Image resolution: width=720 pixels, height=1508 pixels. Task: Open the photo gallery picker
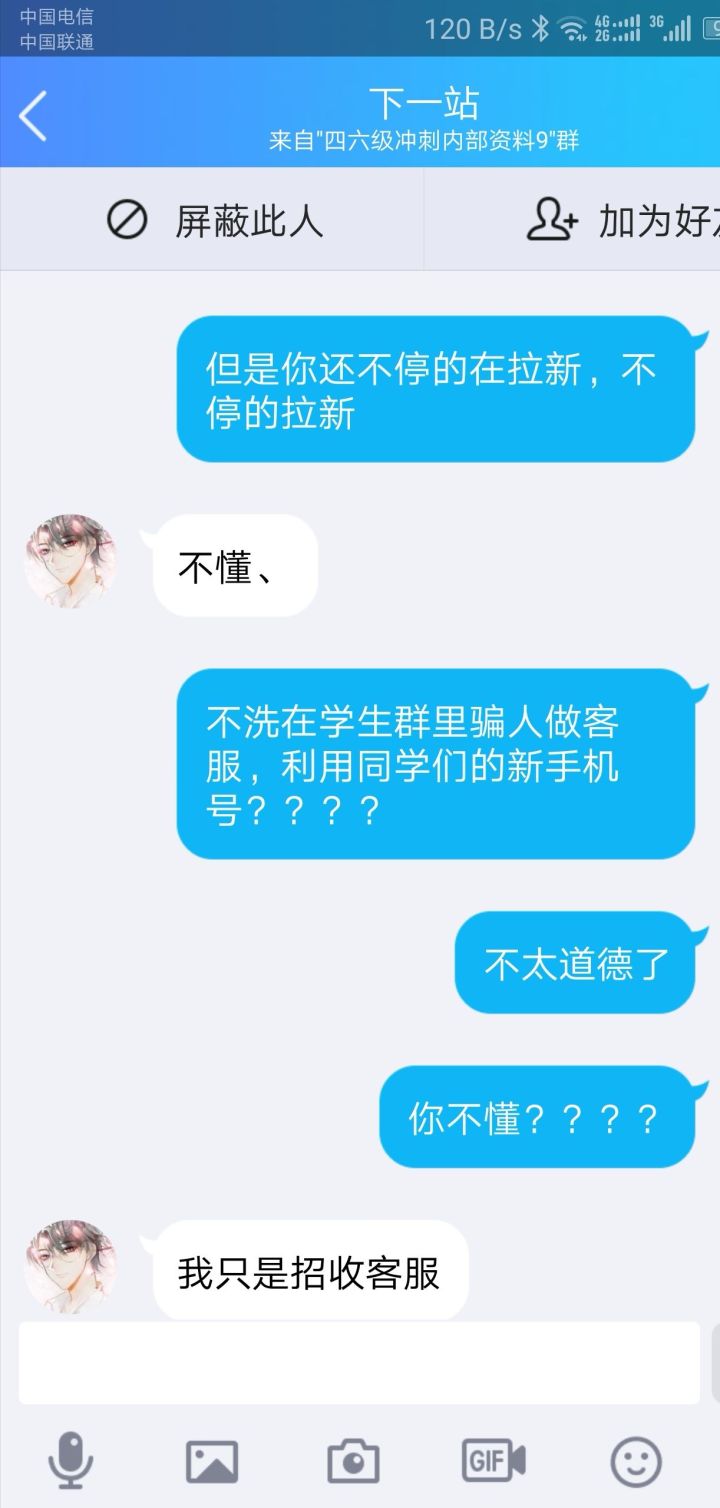click(212, 1461)
